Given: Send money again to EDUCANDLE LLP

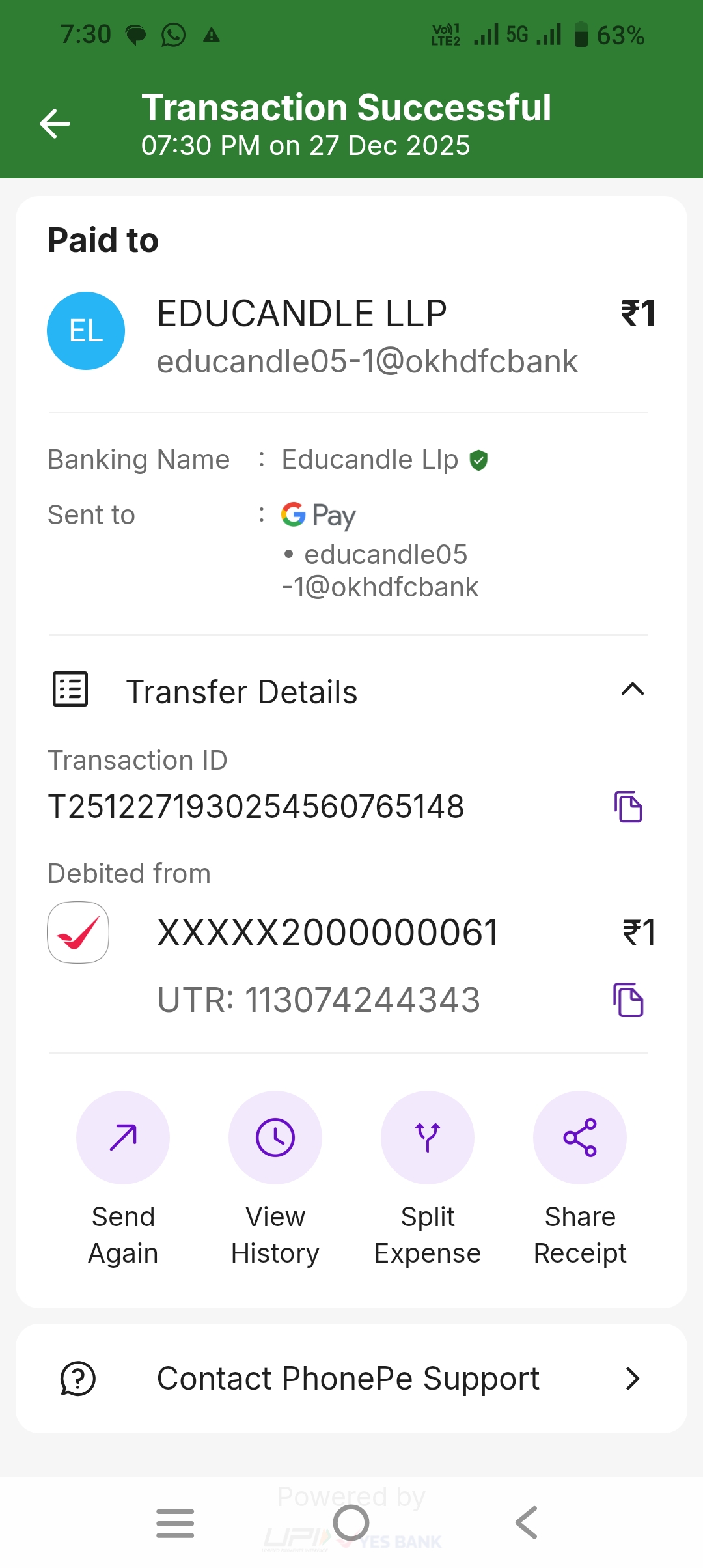Looking at the screenshot, I should click(123, 1138).
